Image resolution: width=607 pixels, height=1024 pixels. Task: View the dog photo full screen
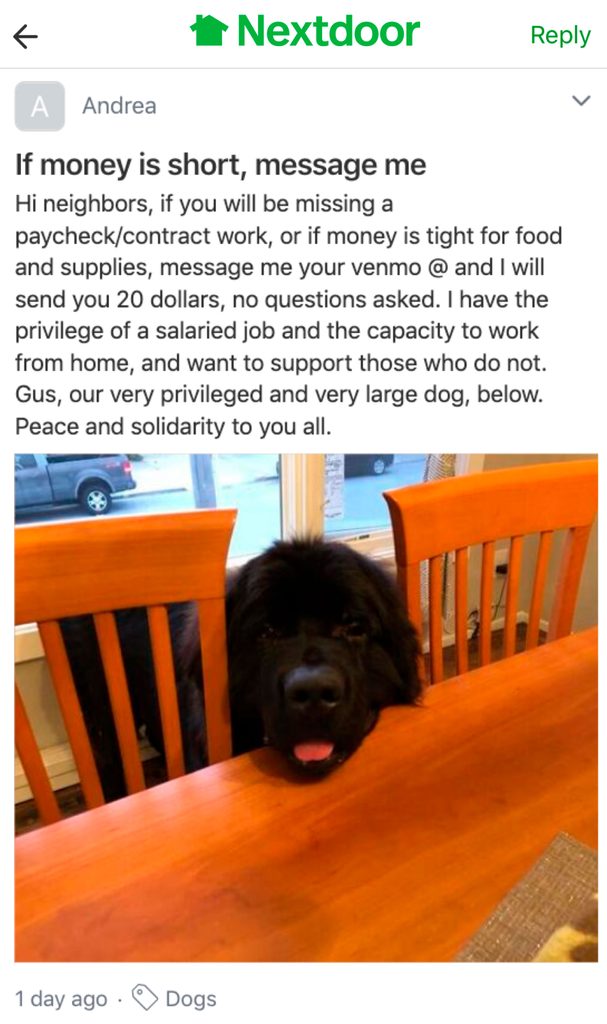coord(305,707)
